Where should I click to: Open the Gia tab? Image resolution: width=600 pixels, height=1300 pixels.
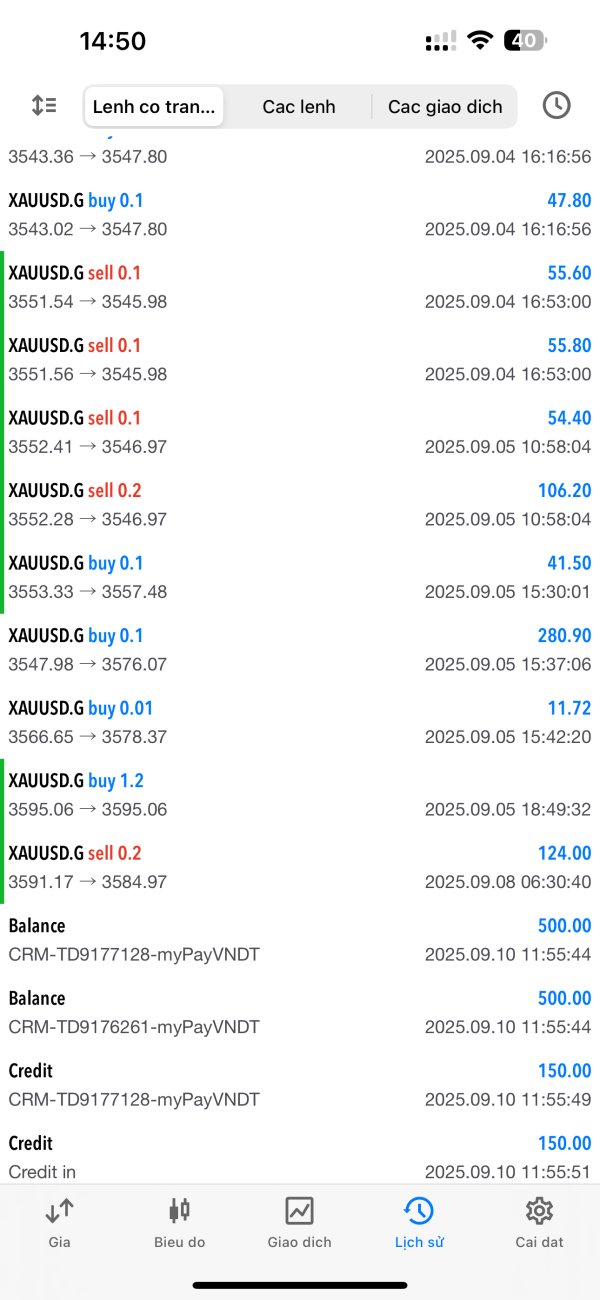pos(59,1222)
